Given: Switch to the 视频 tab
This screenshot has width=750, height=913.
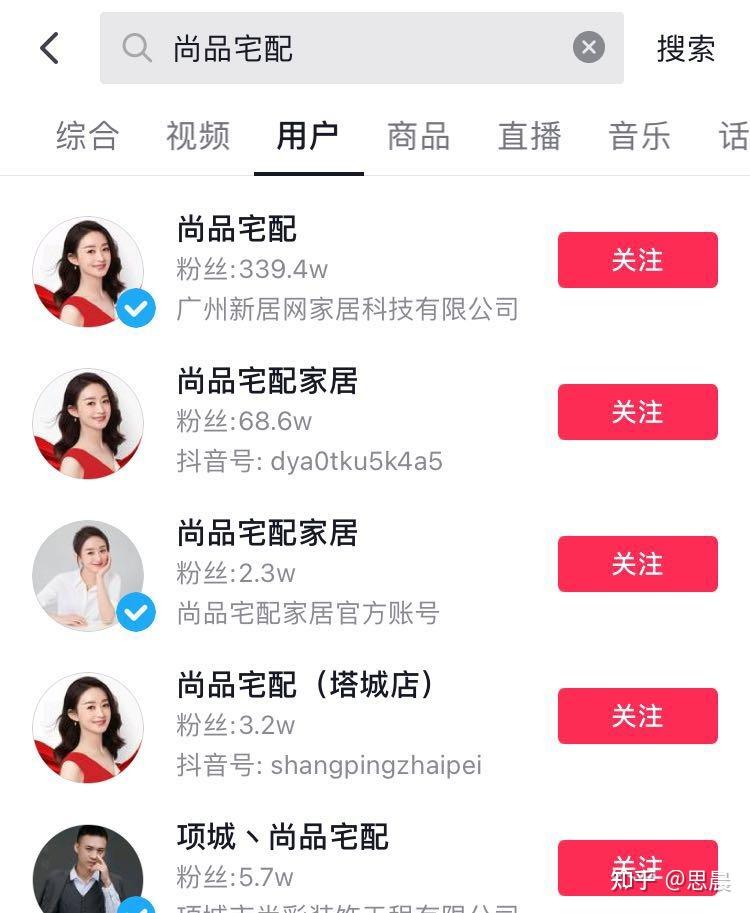Looking at the screenshot, I should (198, 136).
